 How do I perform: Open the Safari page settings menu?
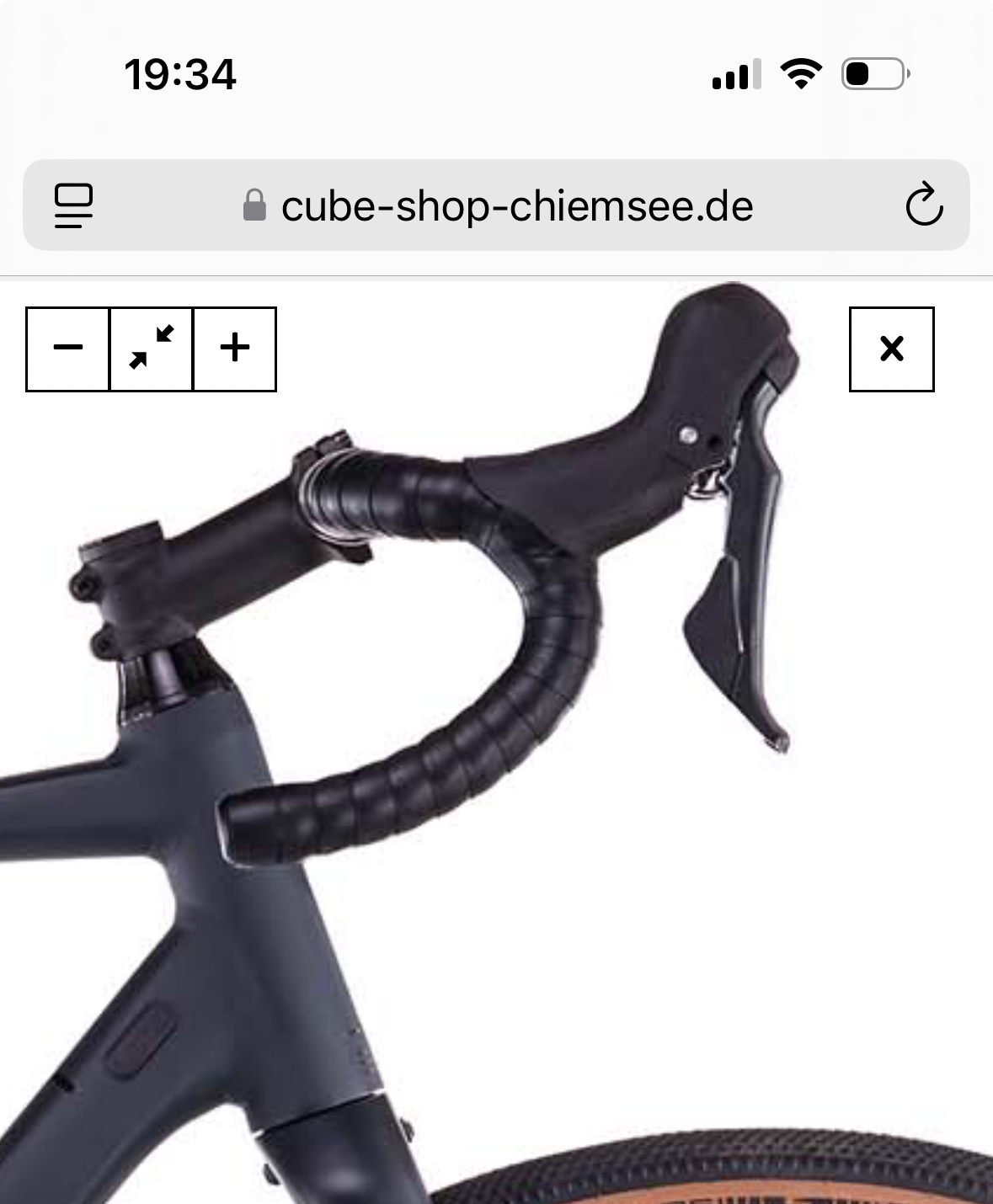tap(73, 205)
